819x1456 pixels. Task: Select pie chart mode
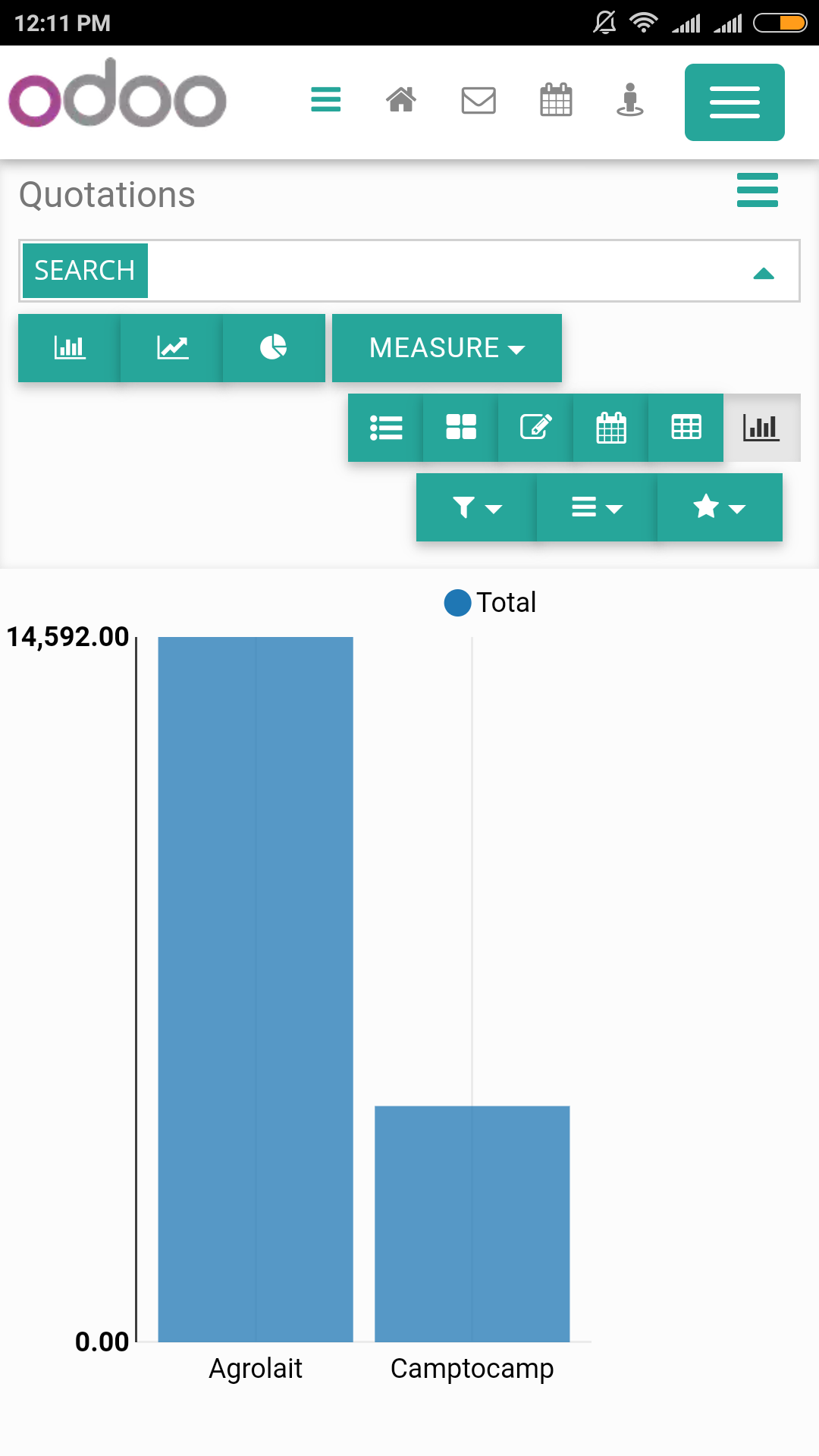coord(274,348)
